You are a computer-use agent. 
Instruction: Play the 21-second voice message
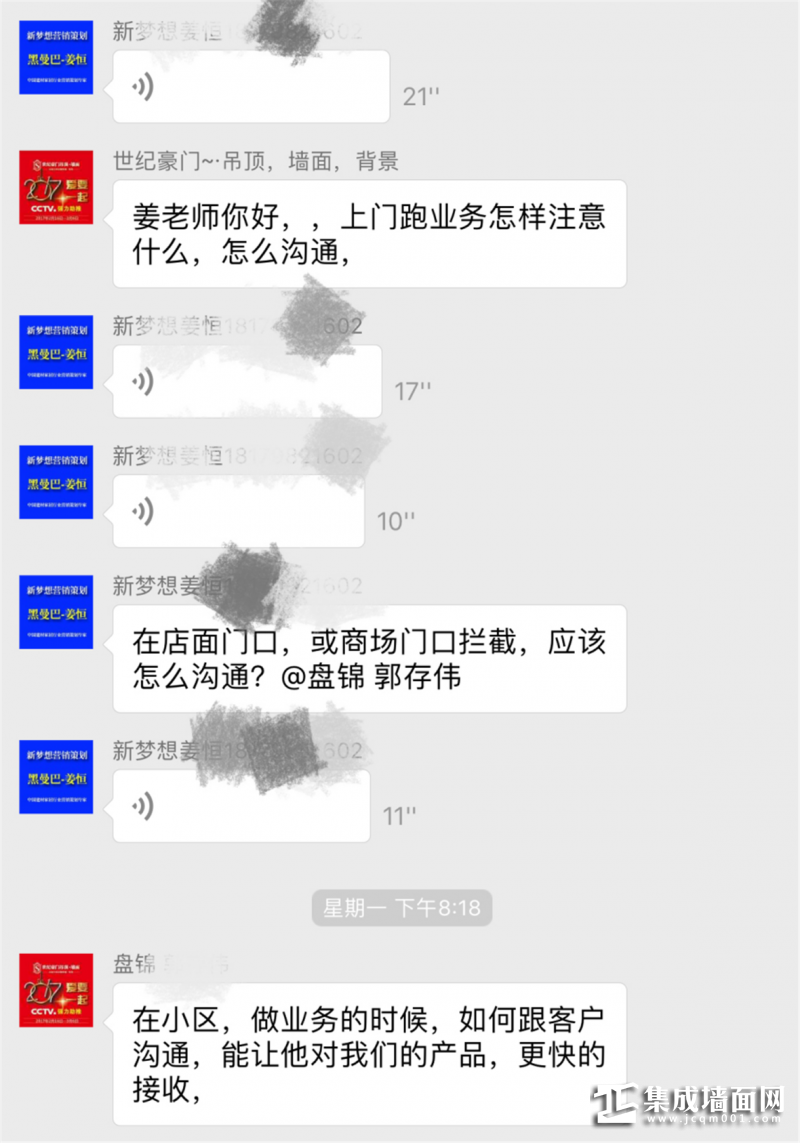click(x=250, y=87)
